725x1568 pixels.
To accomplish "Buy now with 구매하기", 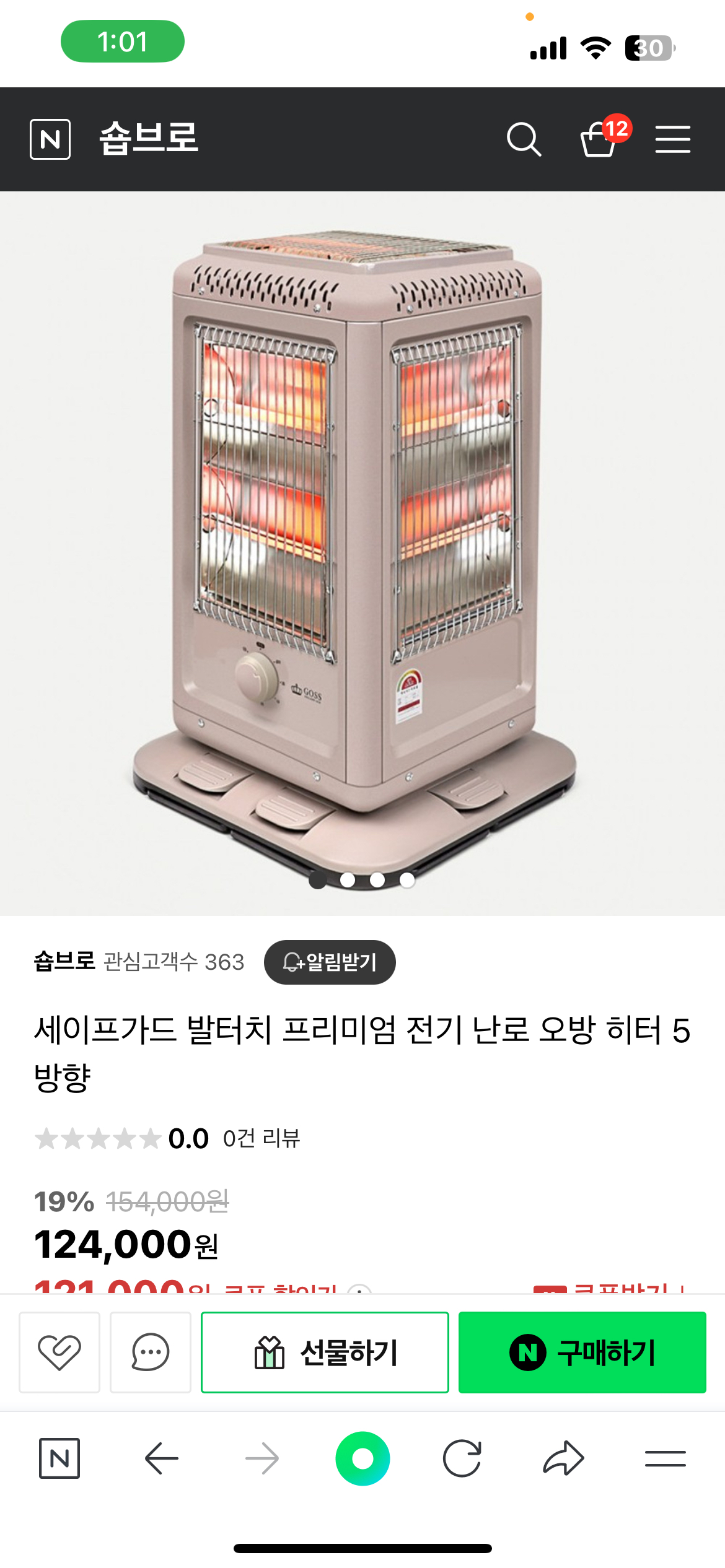I will coord(582,1352).
